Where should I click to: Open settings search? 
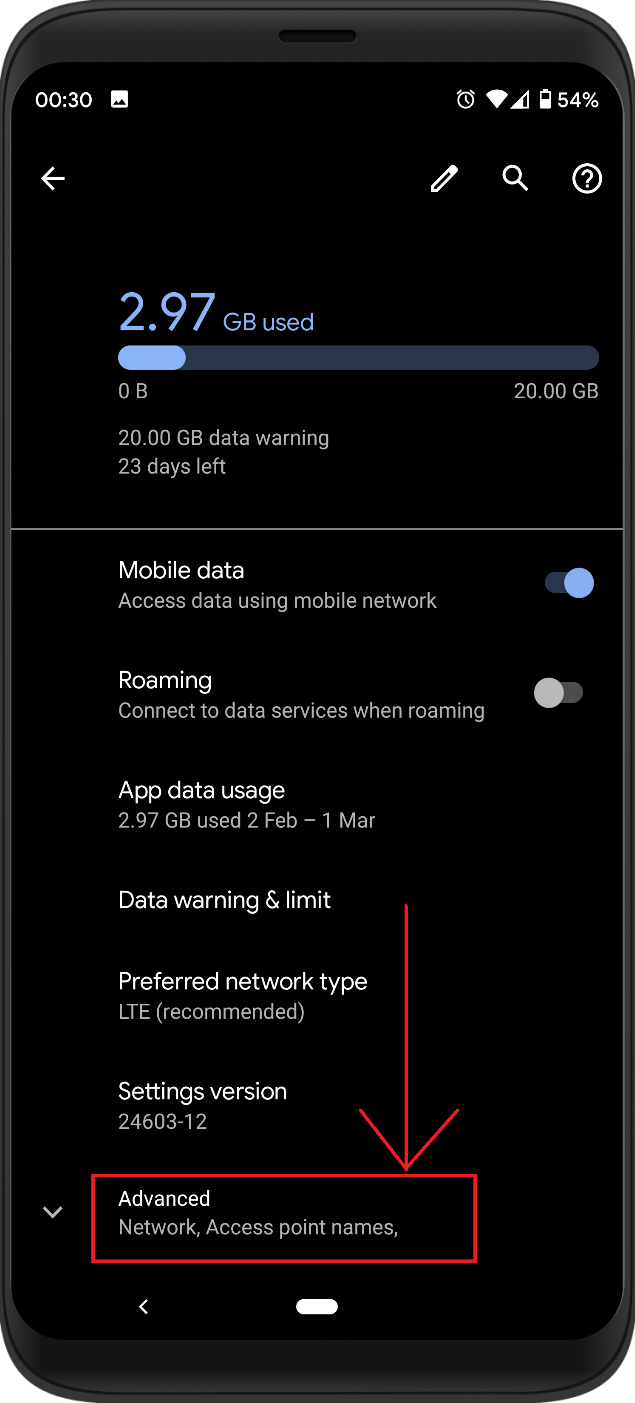515,179
